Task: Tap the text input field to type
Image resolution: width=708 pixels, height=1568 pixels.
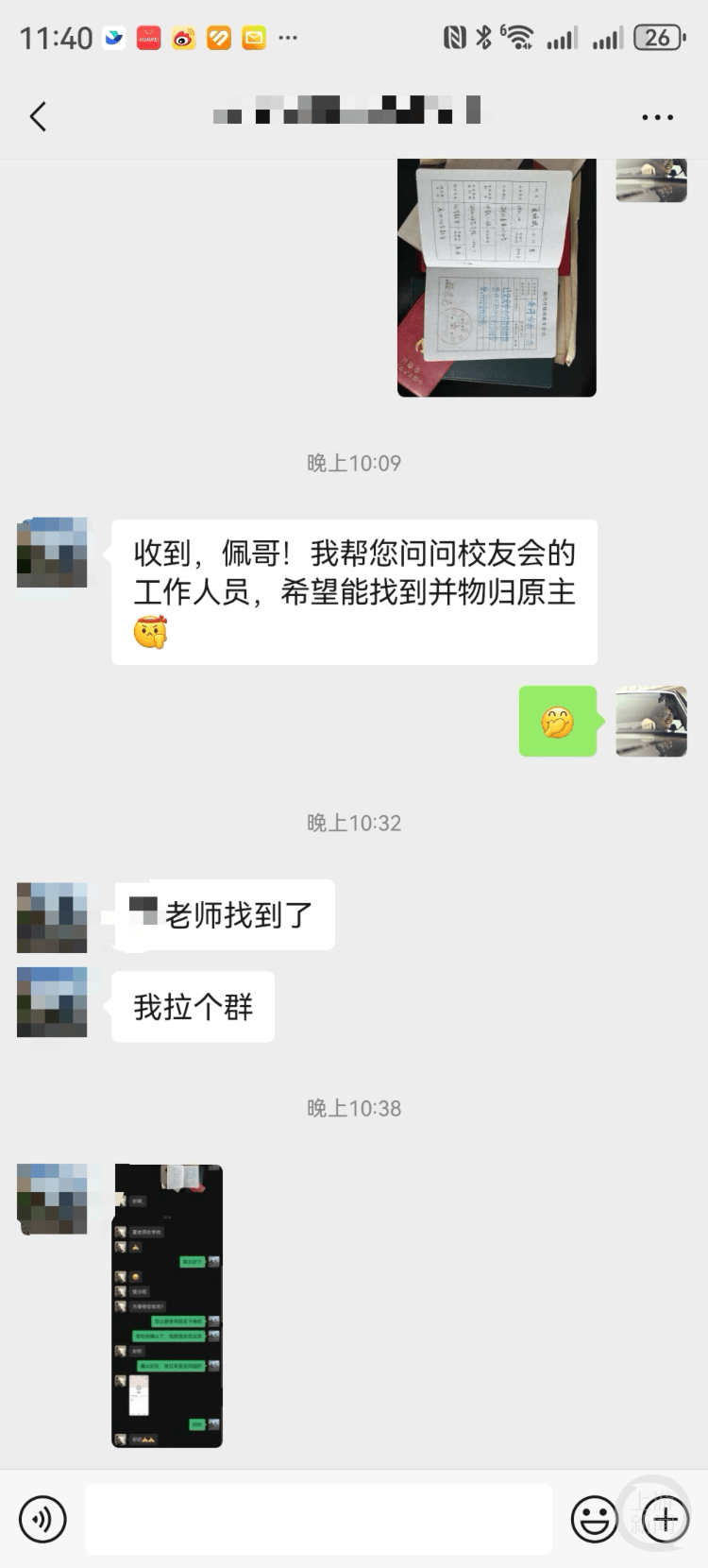Action: click(318, 1519)
